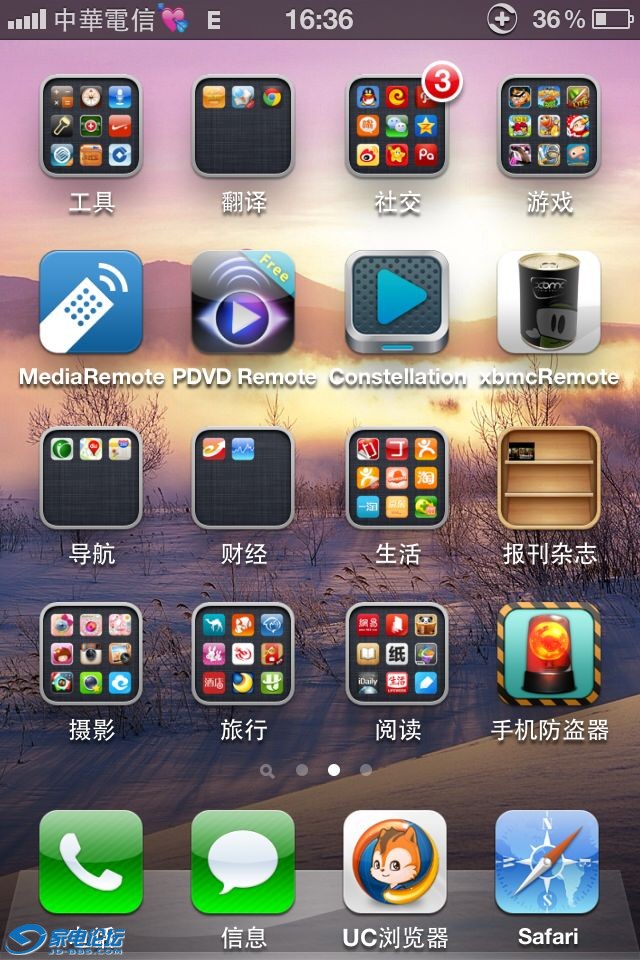This screenshot has height=960, width=640.
Task: Open Safari from the dock
Action: (547, 862)
